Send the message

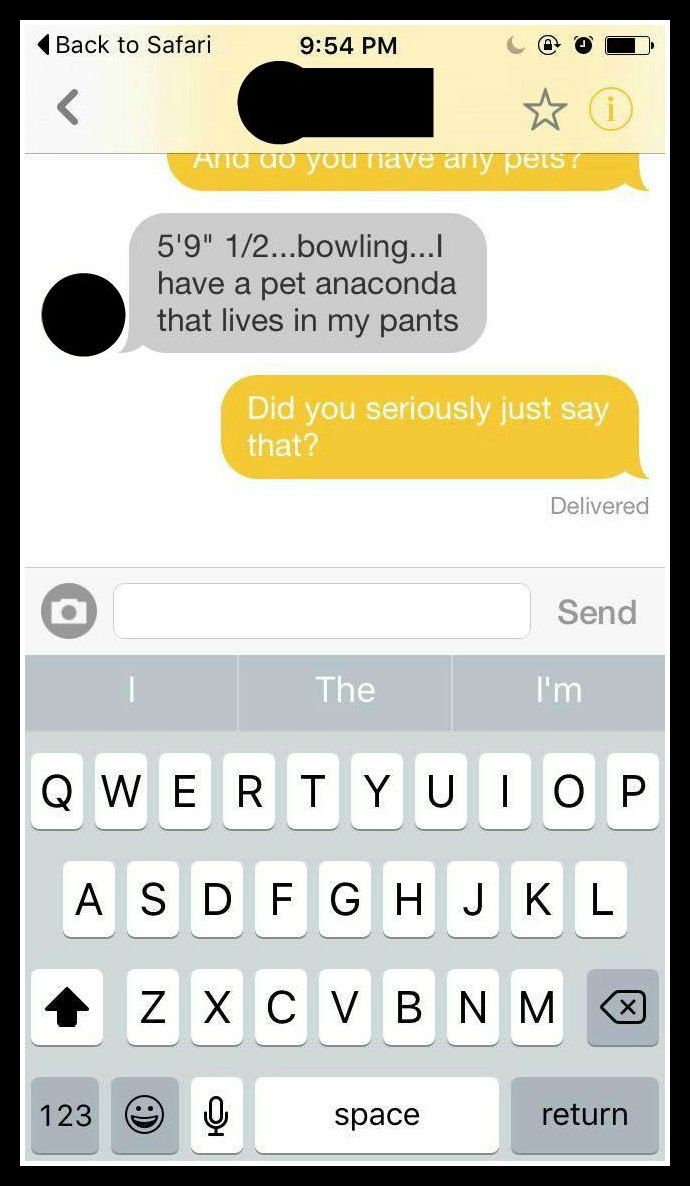[596, 612]
